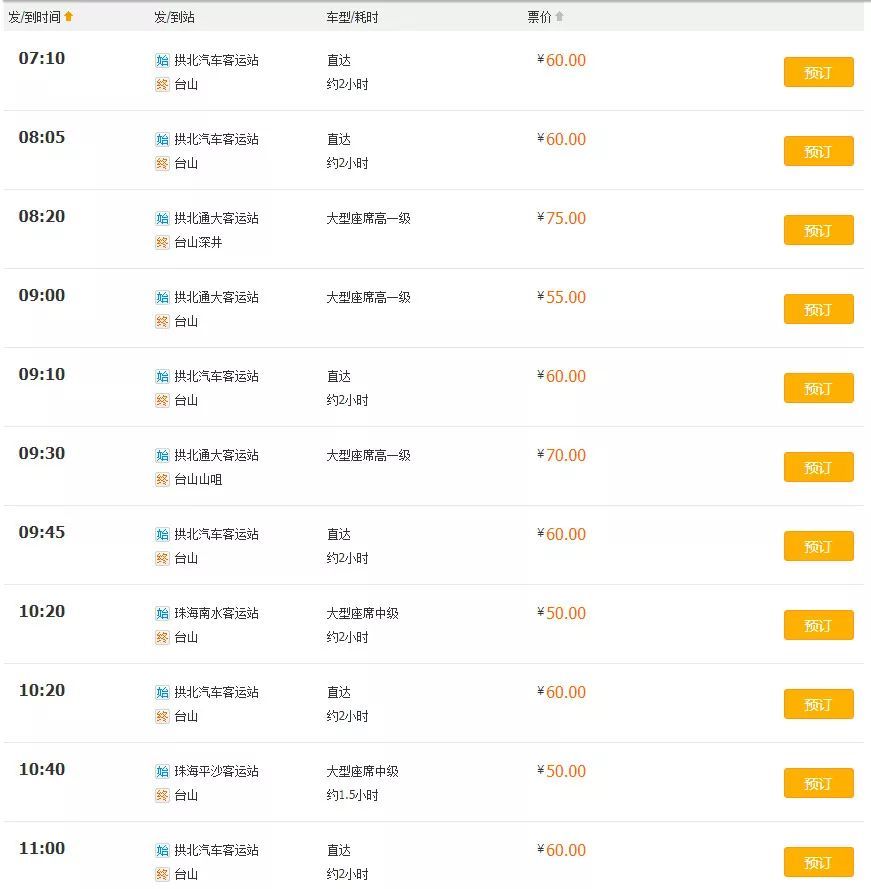Toggle the sort arrow on 发/到时间 column
The height and width of the screenshot is (889, 871).
(x=66, y=16)
